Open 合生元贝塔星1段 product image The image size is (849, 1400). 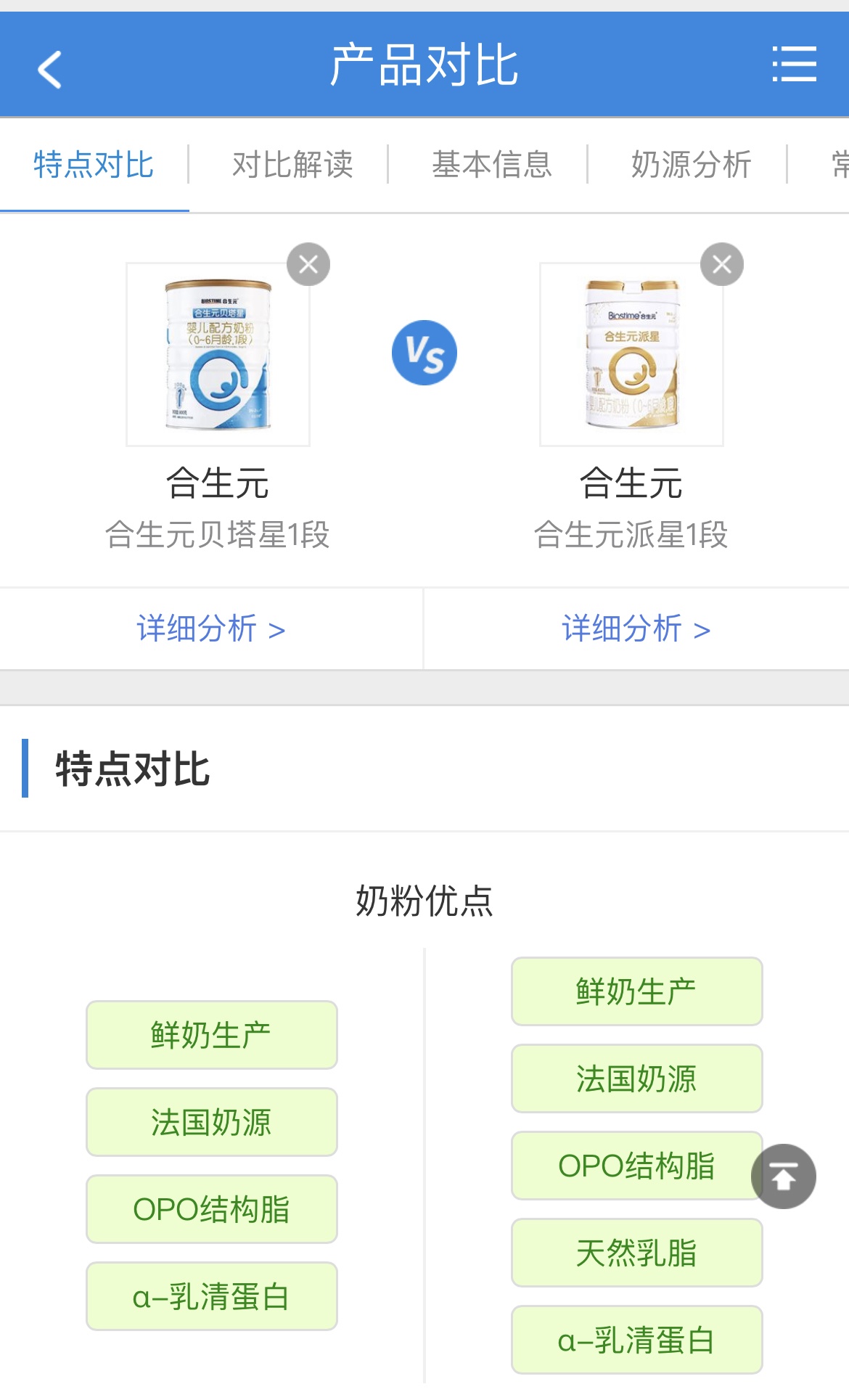pos(218,354)
